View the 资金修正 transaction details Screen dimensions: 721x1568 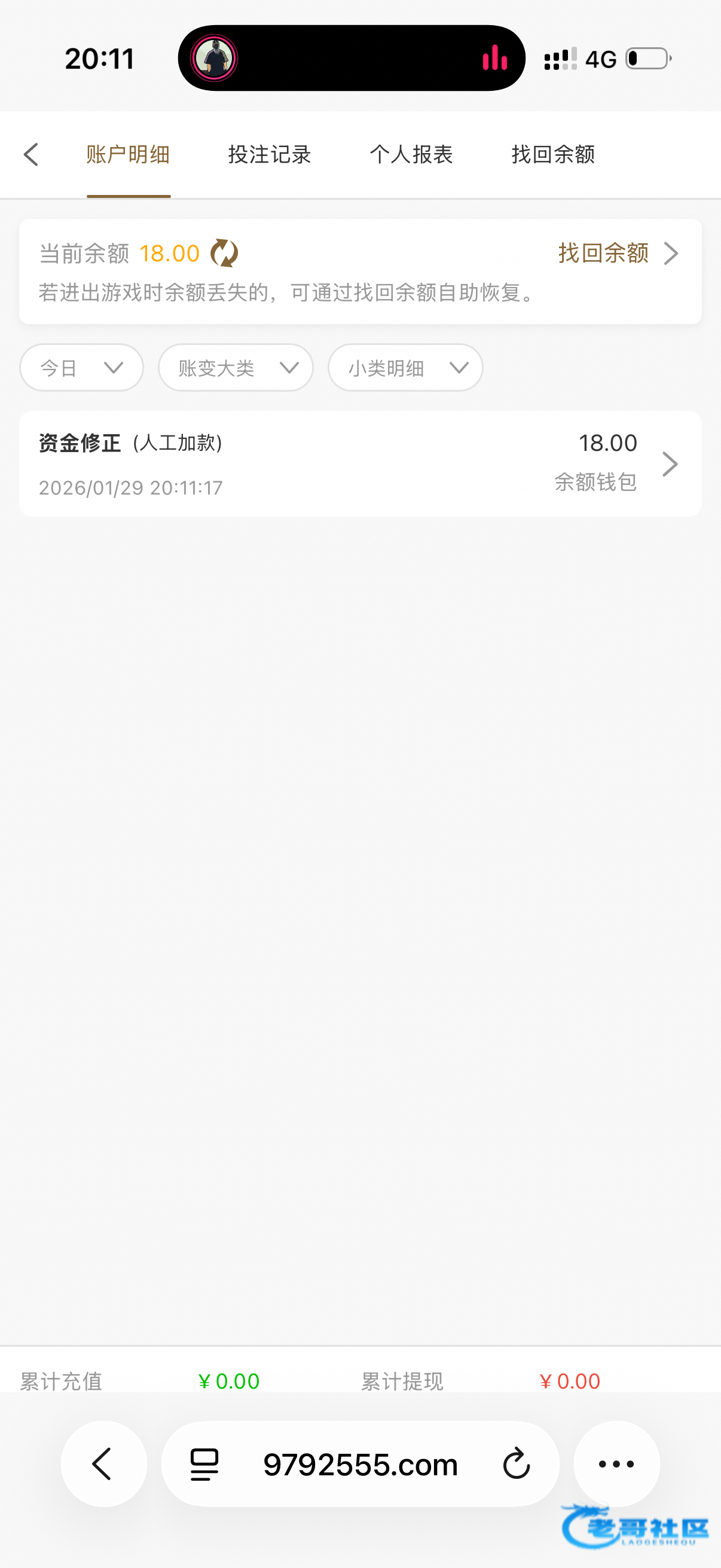pos(360,464)
